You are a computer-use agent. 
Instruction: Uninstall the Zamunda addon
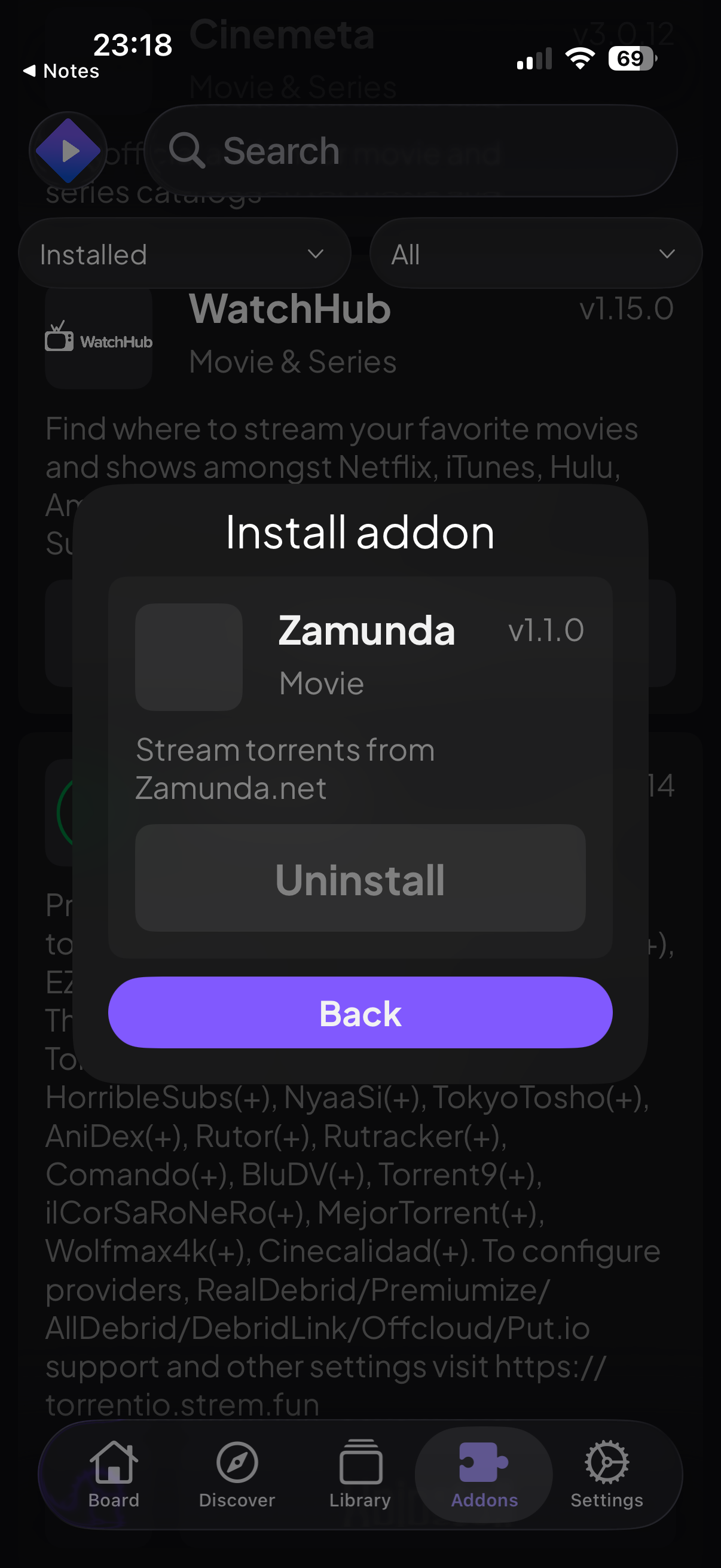click(360, 878)
